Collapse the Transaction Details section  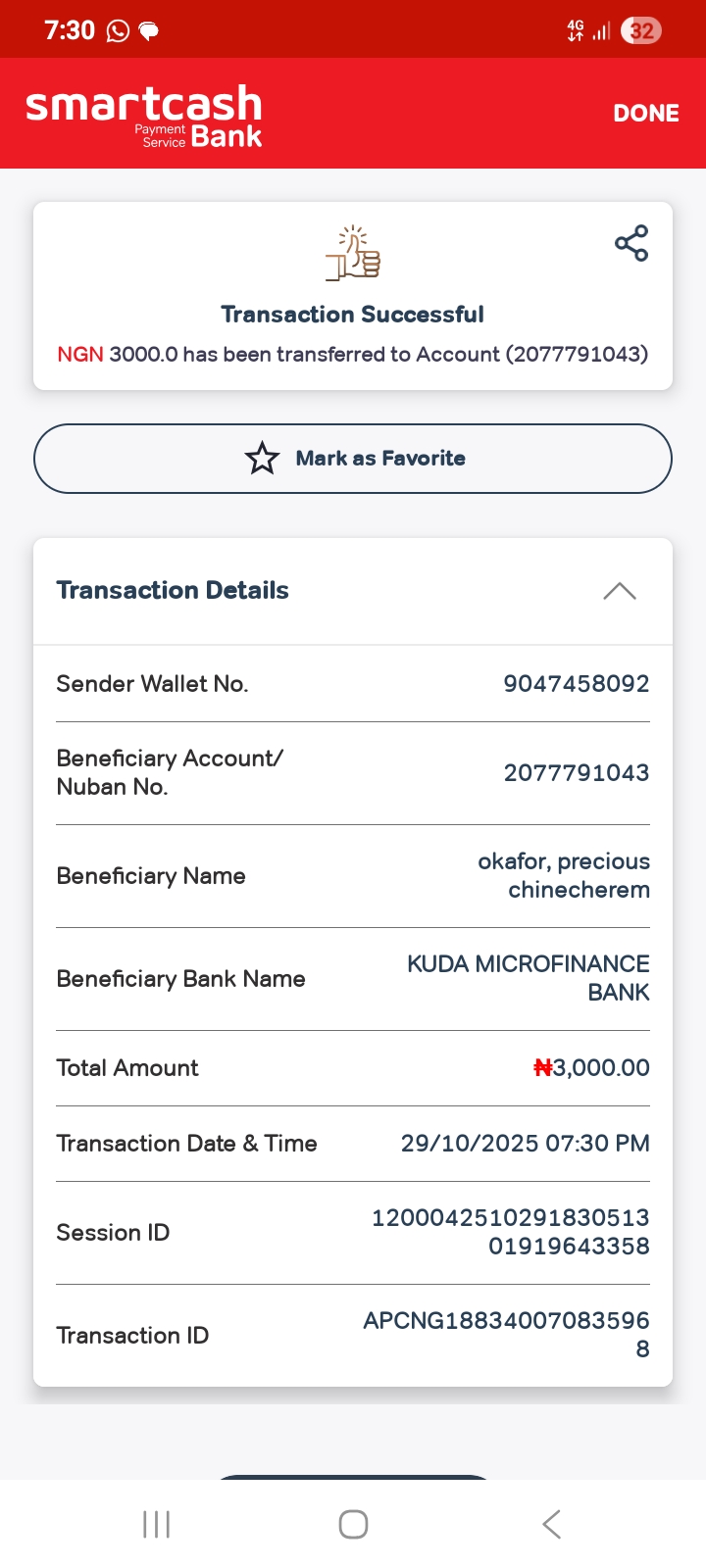(619, 591)
